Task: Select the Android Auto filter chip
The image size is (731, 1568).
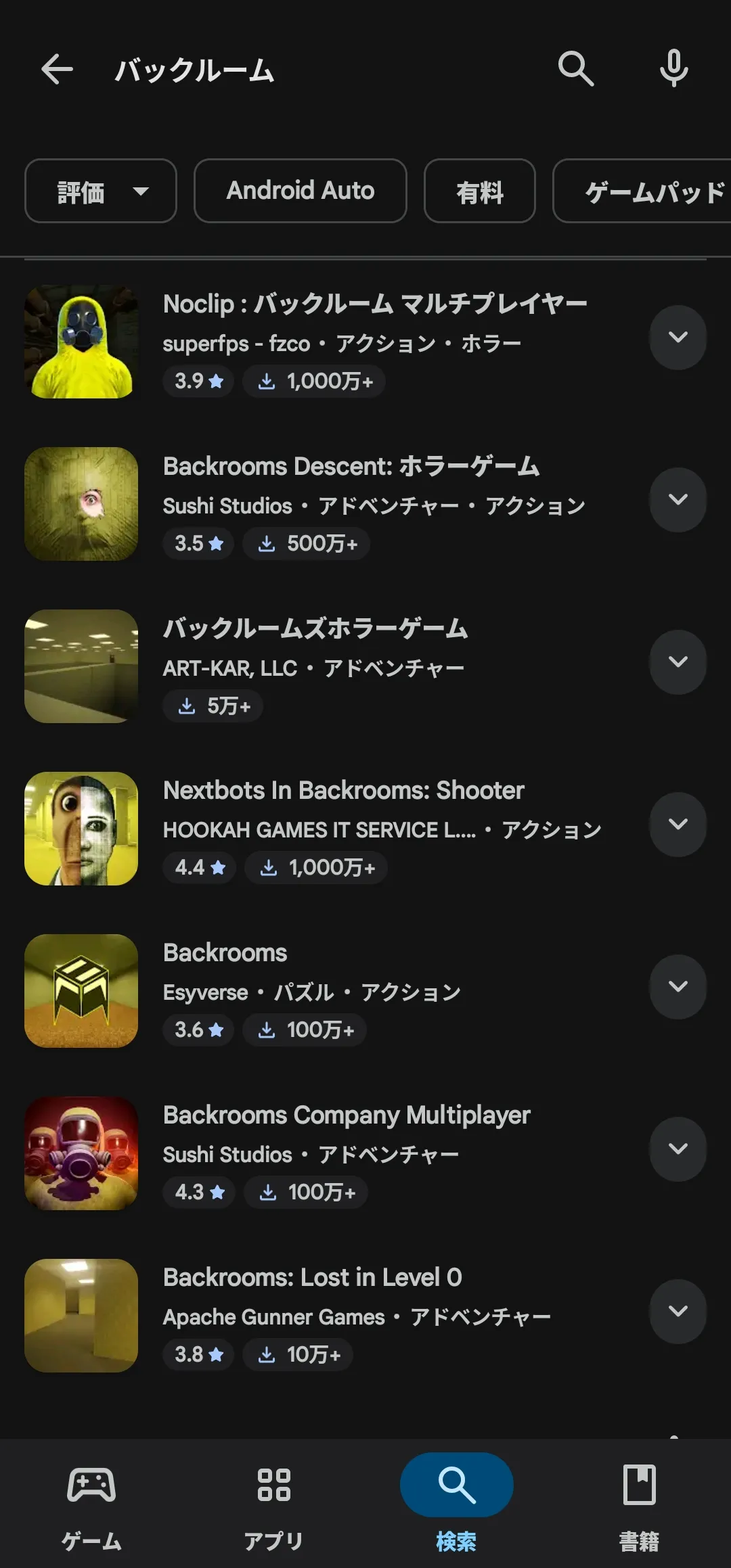Action: [300, 191]
